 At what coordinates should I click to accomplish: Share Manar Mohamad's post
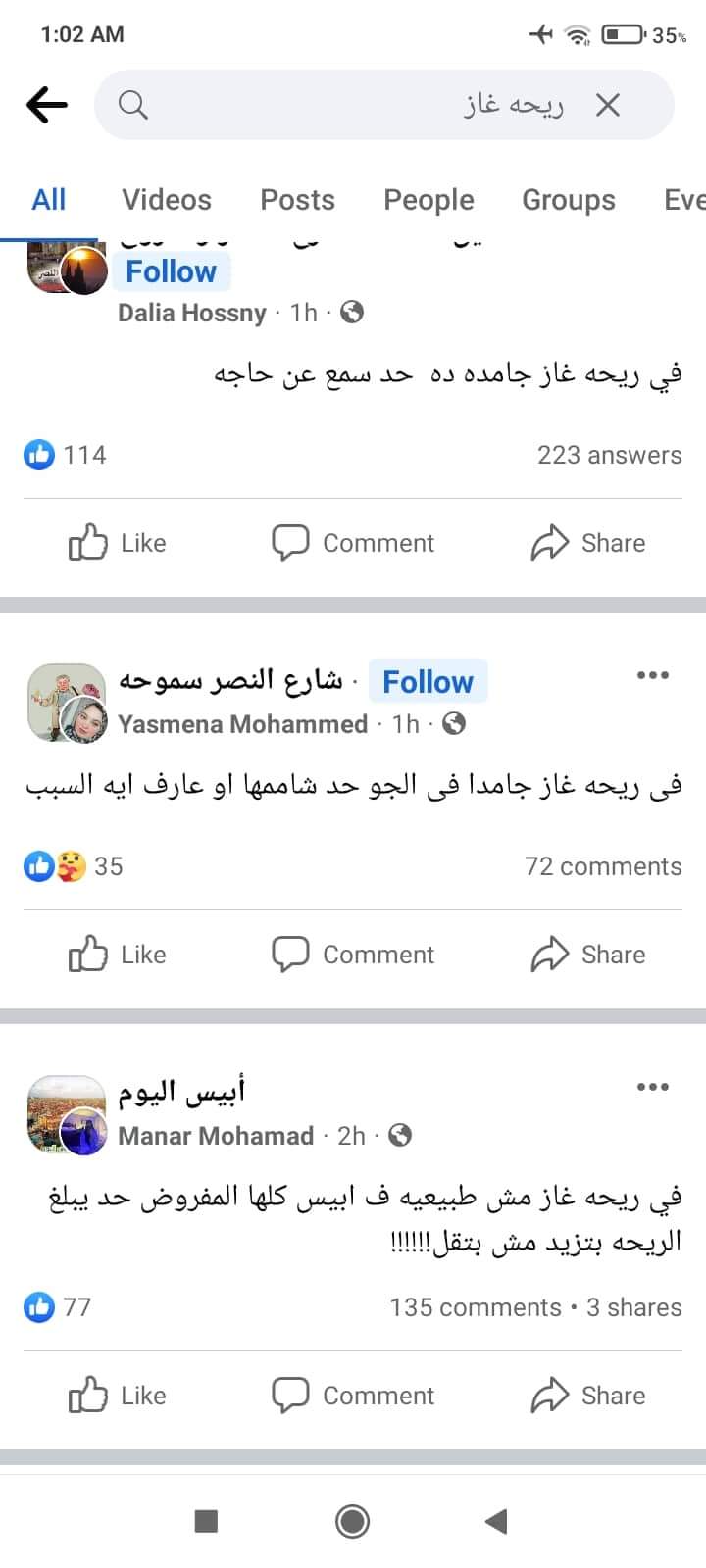pos(588,1396)
